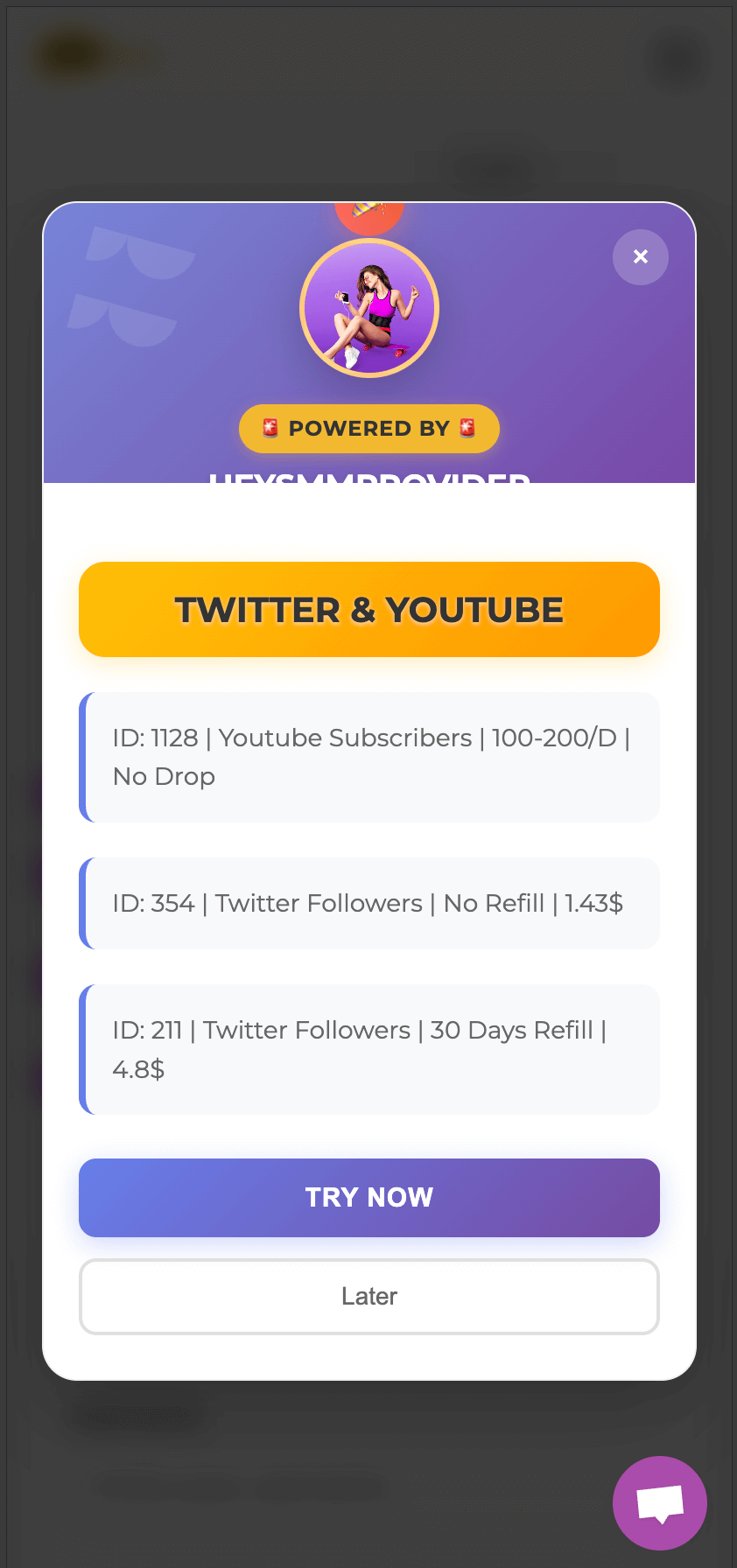Screen dimensions: 737x1568
Task: Click the left siren emoji on POWERED BY badge
Action: [x=271, y=429]
